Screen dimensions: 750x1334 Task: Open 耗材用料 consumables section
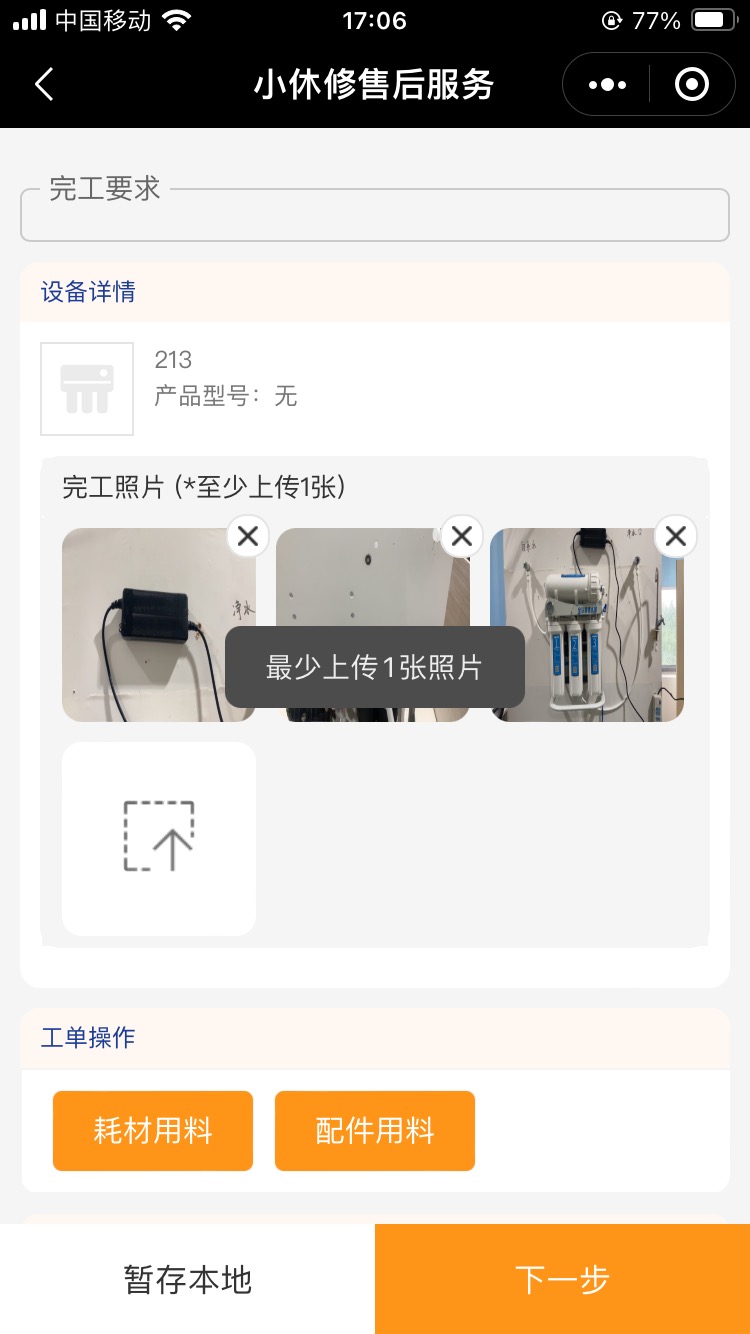click(153, 1130)
